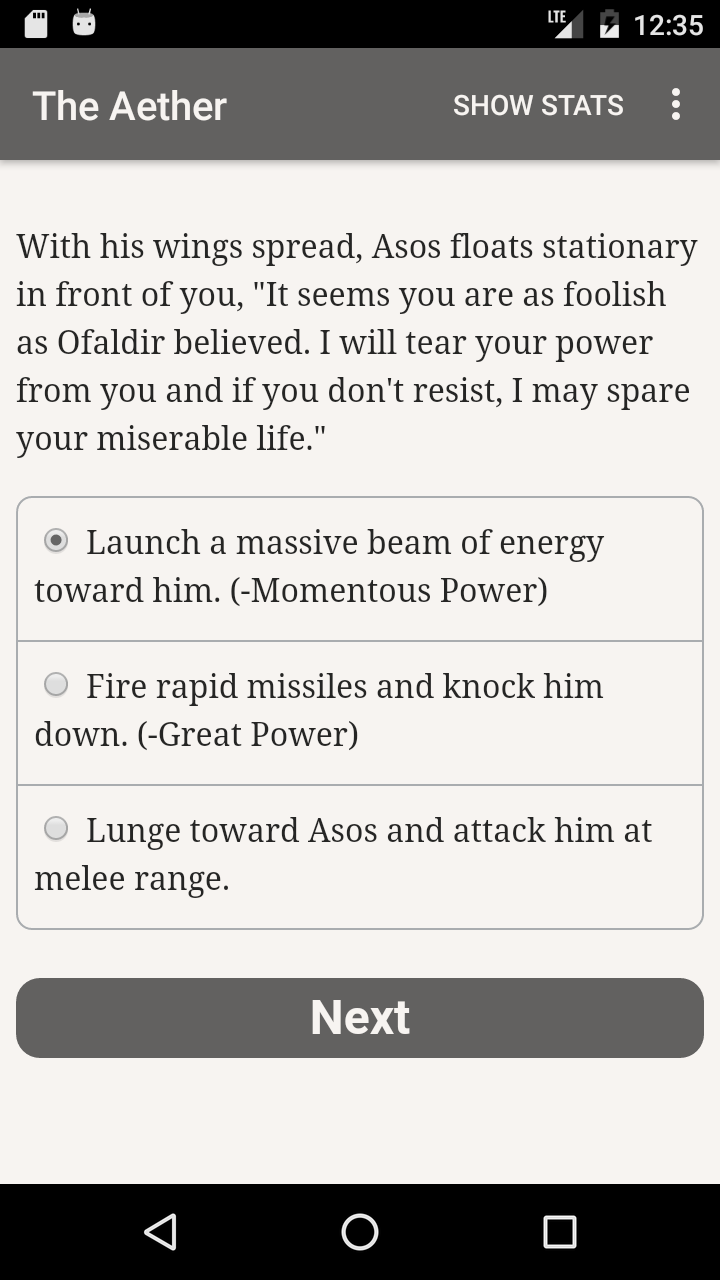The height and width of the screenshot is (1280, 720).
Task: Continue with the Next button
Action: tap(360, 1017)
